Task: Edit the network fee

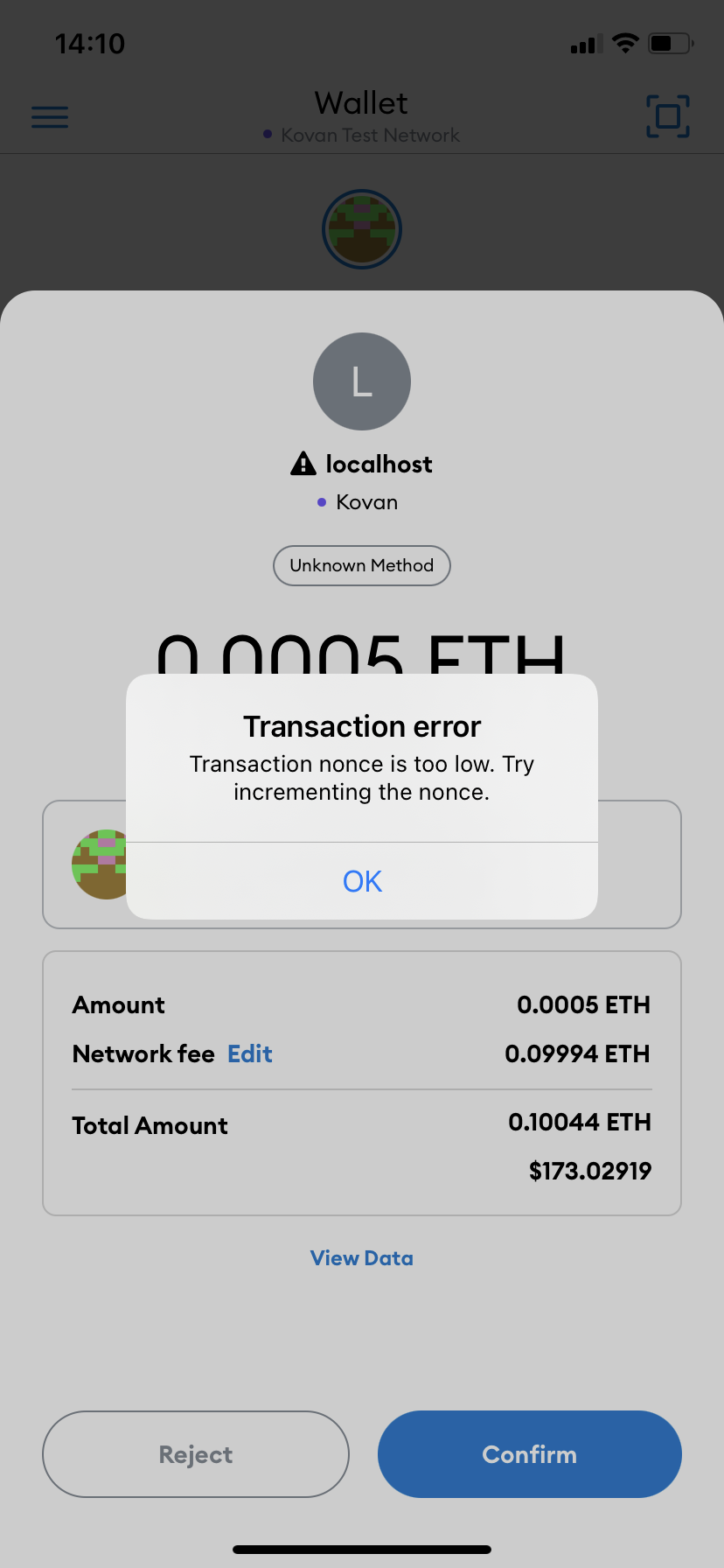Action: pyautogui.click(x=249, y=1053)
